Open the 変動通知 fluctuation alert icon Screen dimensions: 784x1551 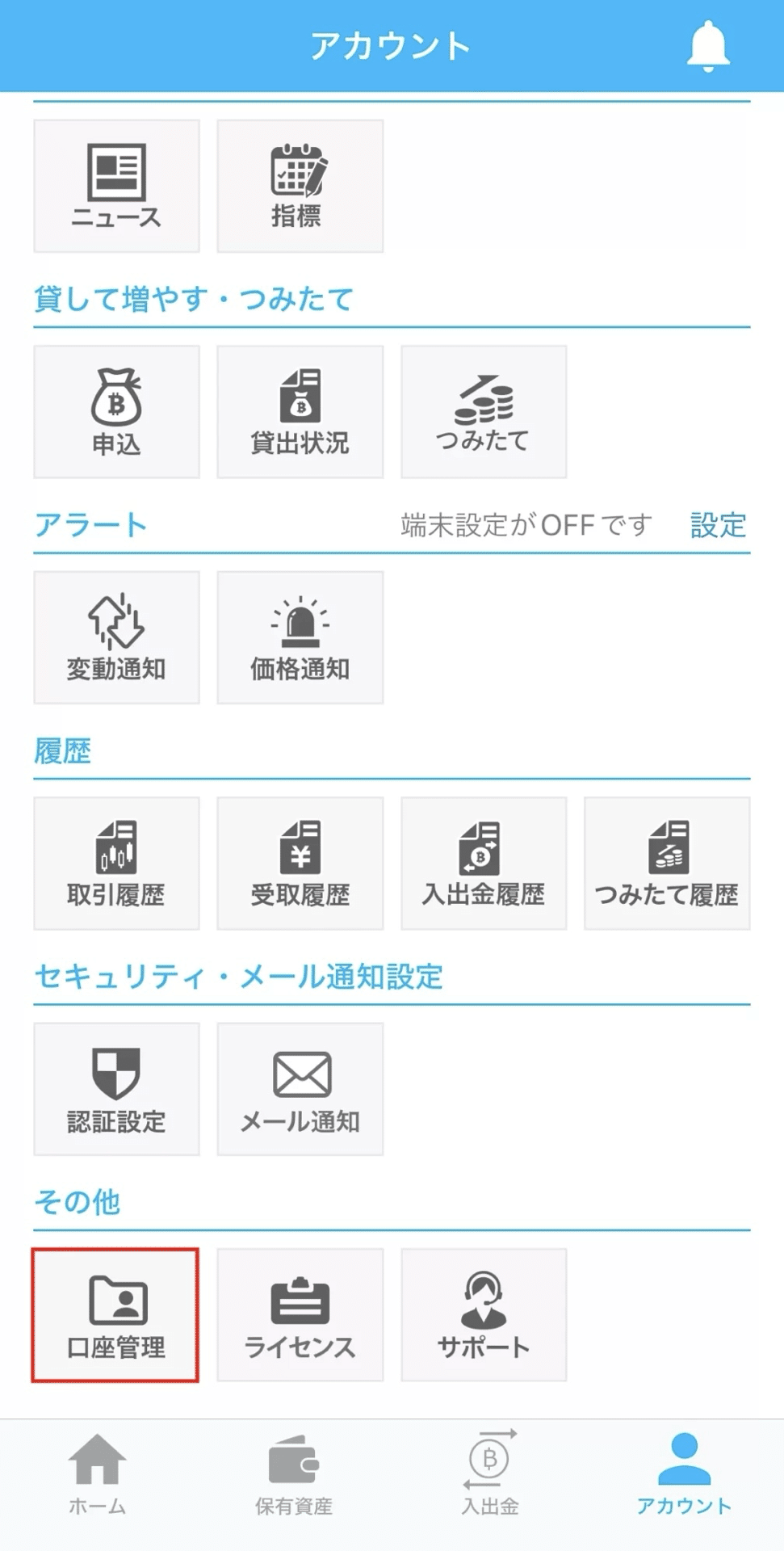(x=115, y=637)
